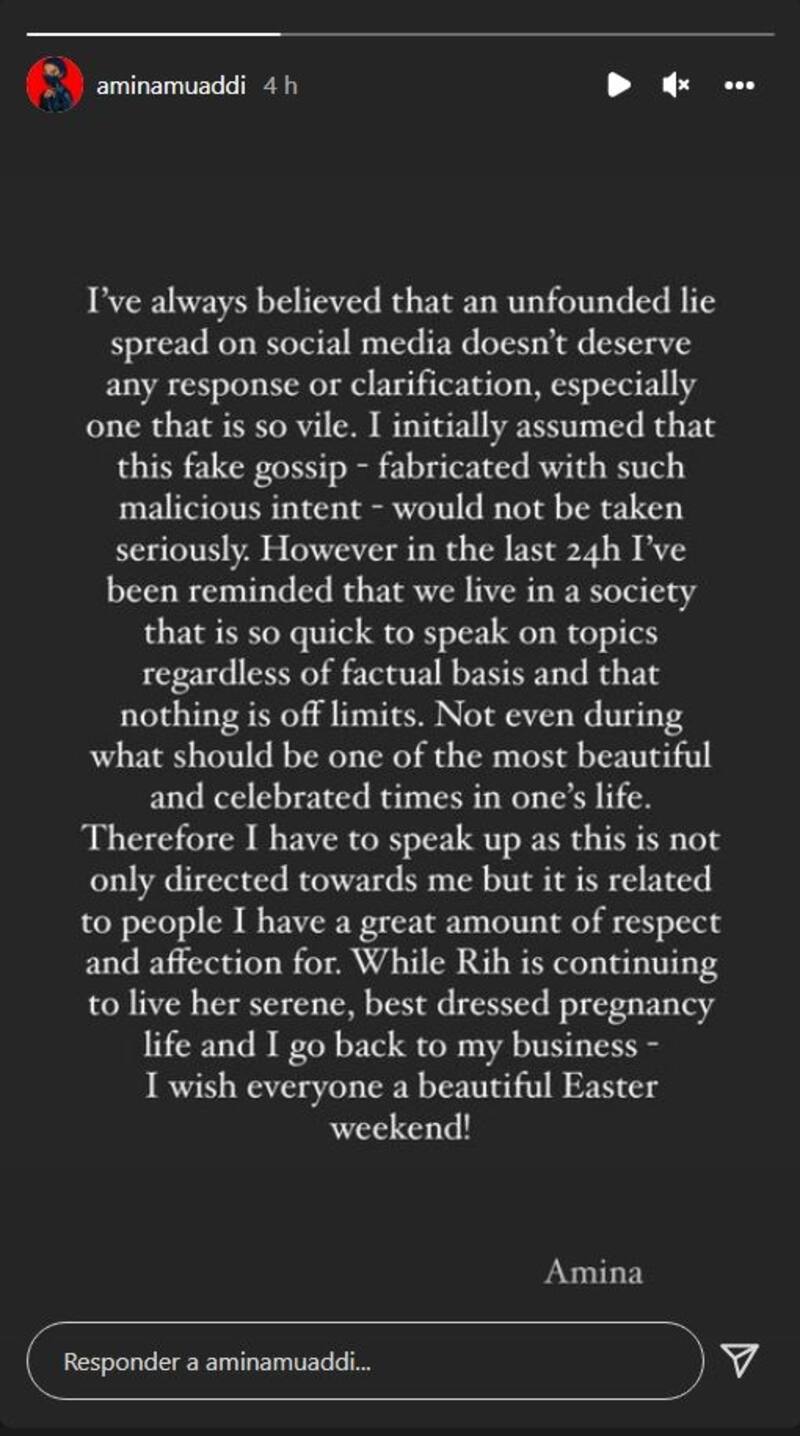The image size is (800, 1436).
Task: Open aminamuaddi's profile picture
Action: click(54, 85)
